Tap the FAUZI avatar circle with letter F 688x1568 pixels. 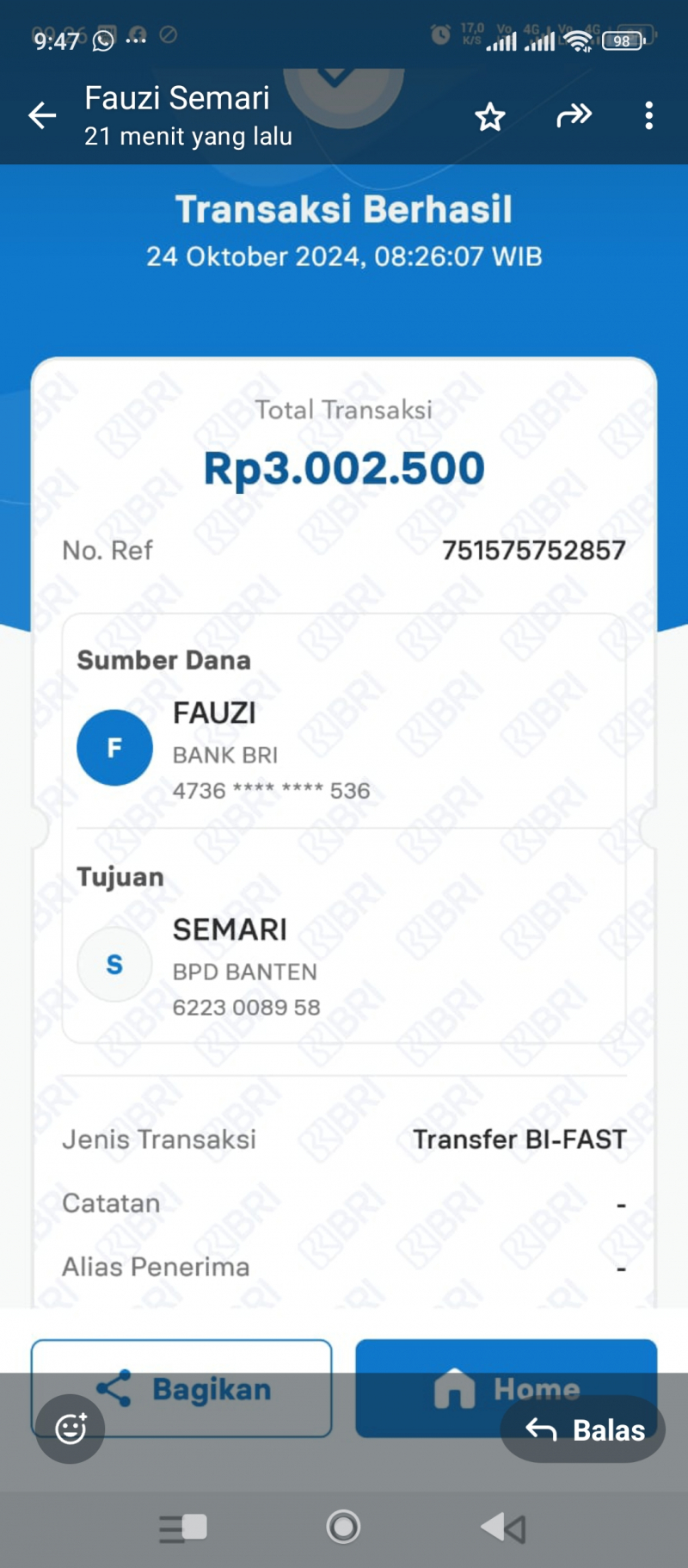pos(114,747)
